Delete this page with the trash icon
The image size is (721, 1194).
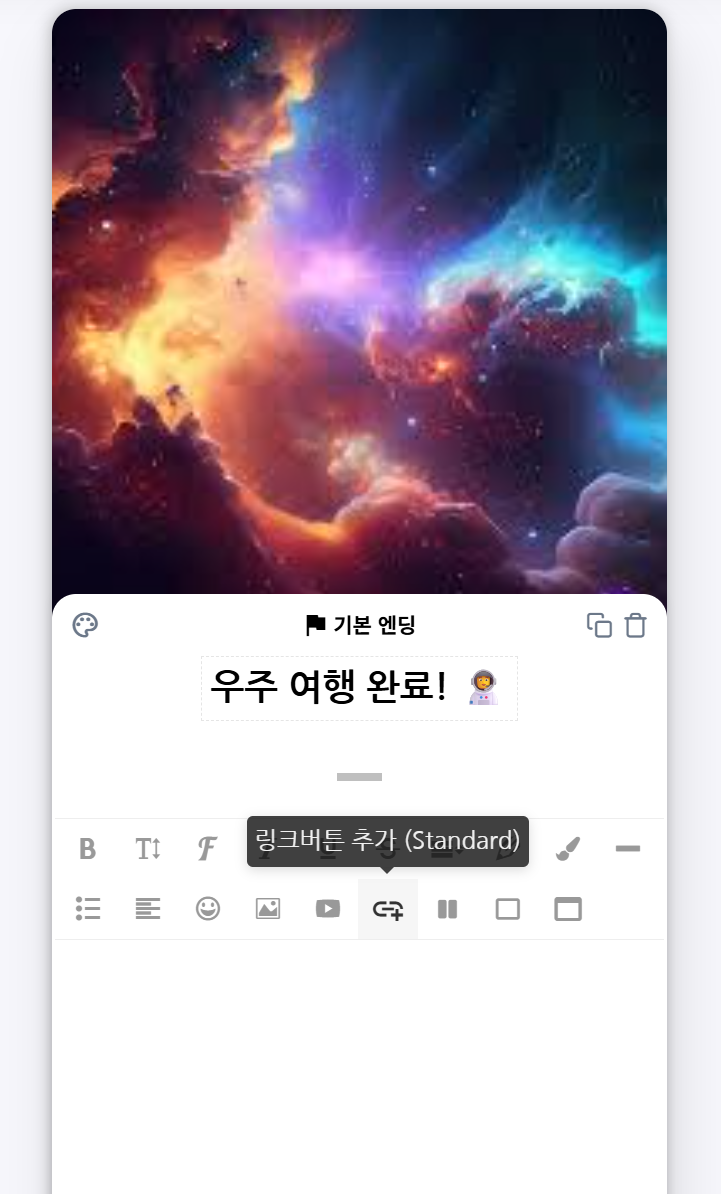(636, 626)
